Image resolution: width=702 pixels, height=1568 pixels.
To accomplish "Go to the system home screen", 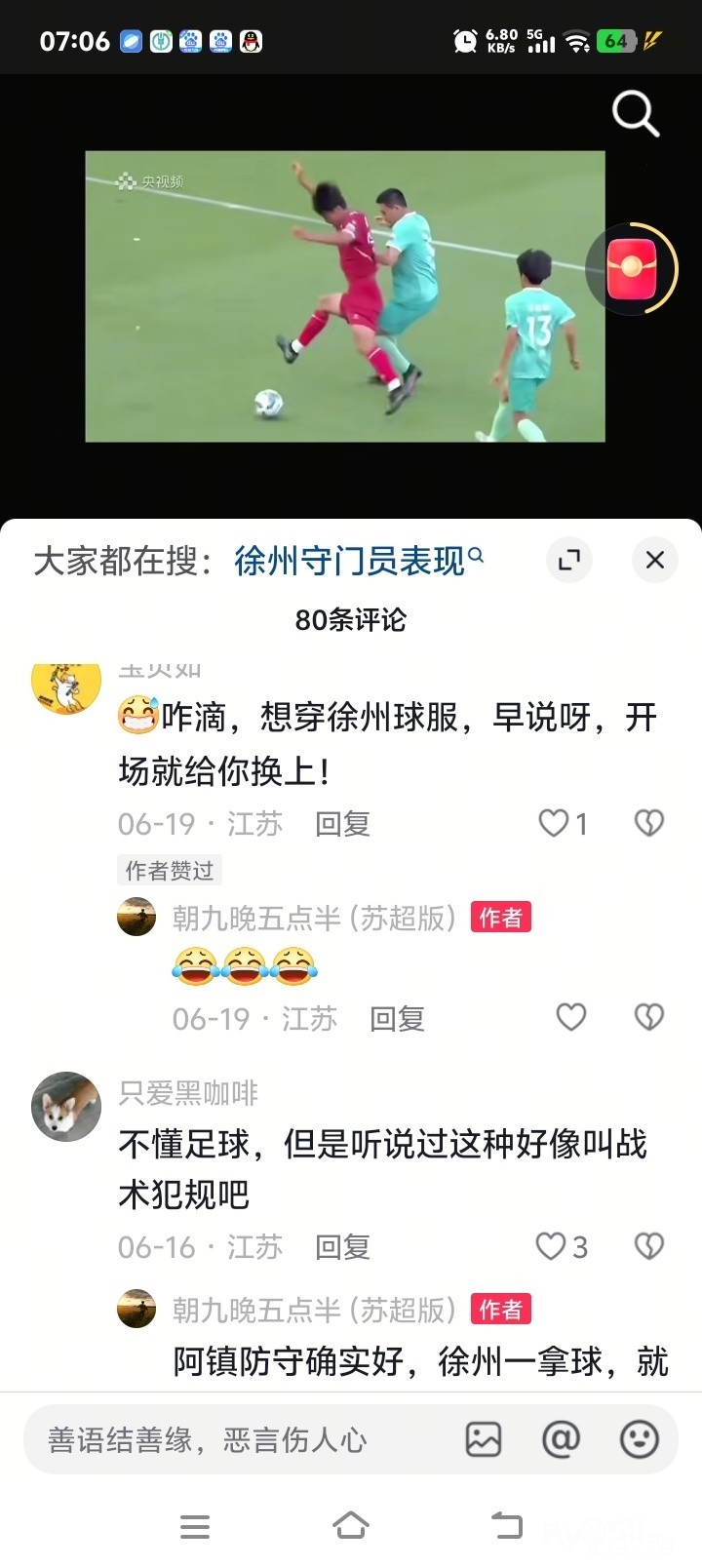I will point(351,1526).
